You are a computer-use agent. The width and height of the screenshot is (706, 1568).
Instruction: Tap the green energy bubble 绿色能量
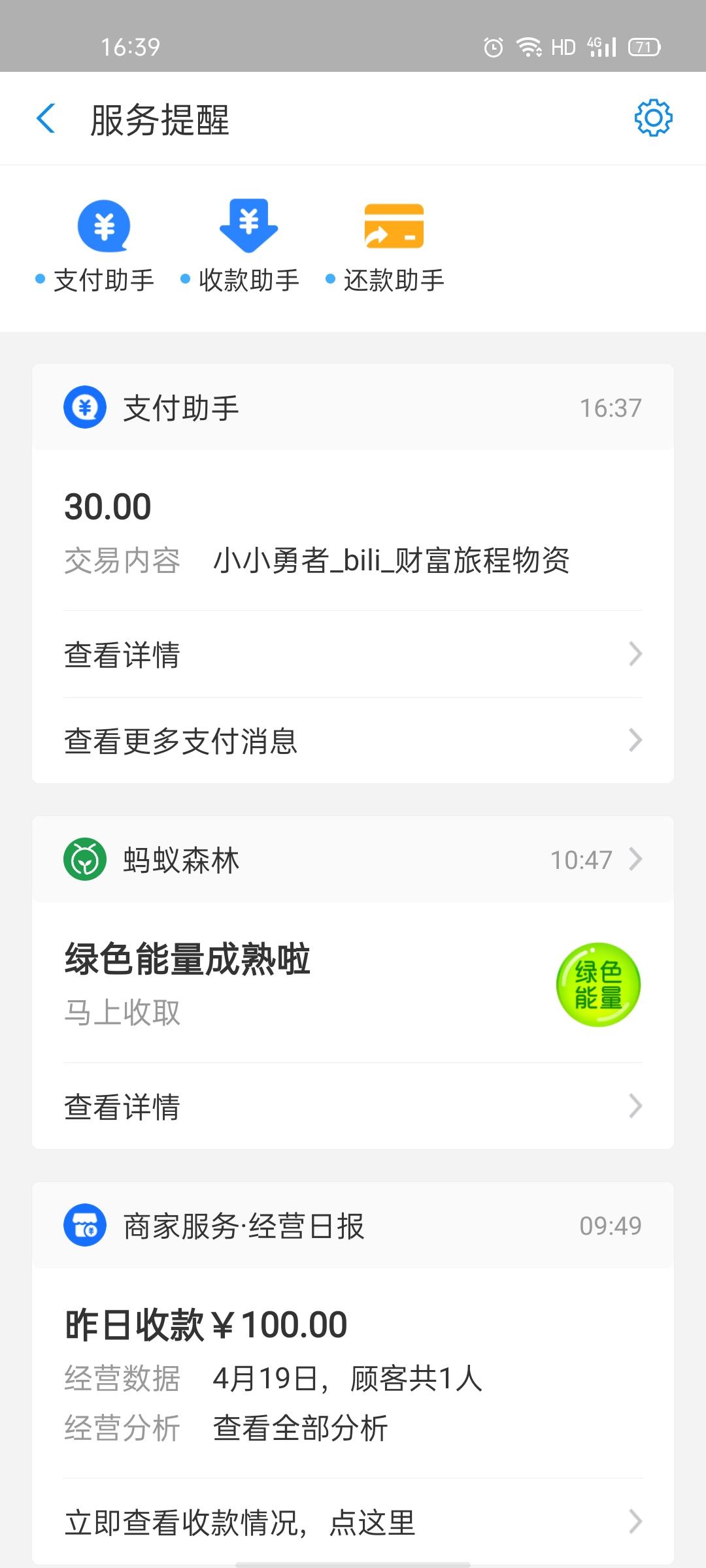(x=598, y=985)
